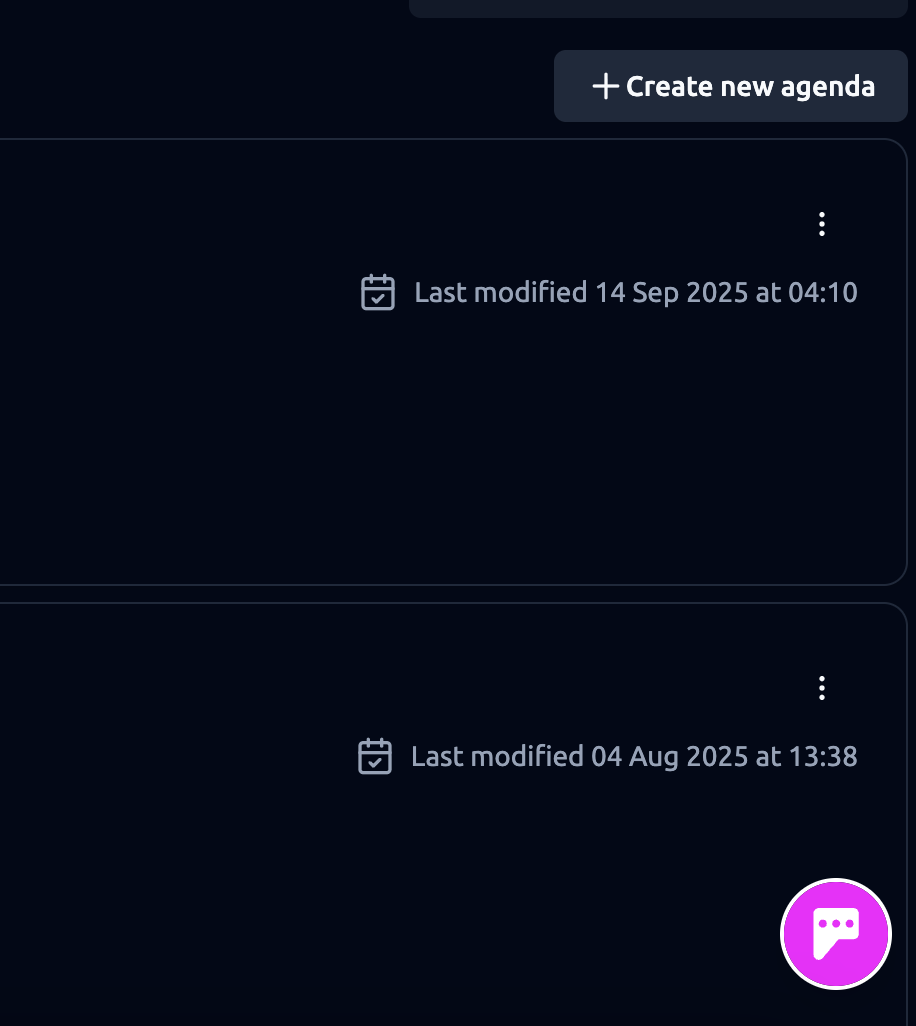Open options menu for agenda modified 14 Sep 2025

[x=821, y=224]
